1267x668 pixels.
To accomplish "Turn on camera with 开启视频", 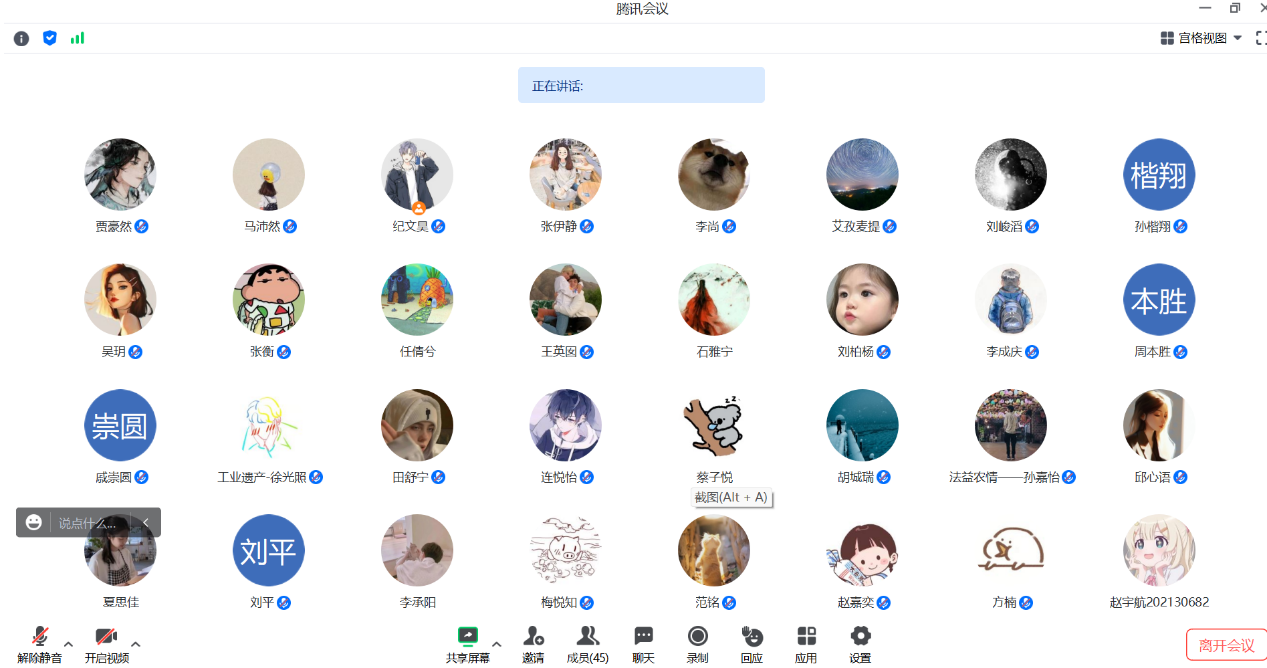I will click(106, 643).
